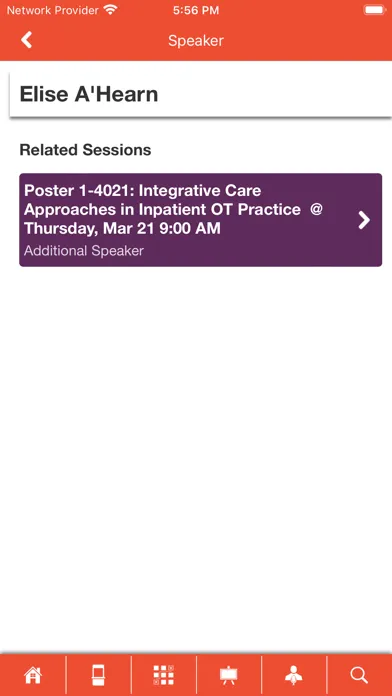Open the speakers person icon tab

point(293,675)
